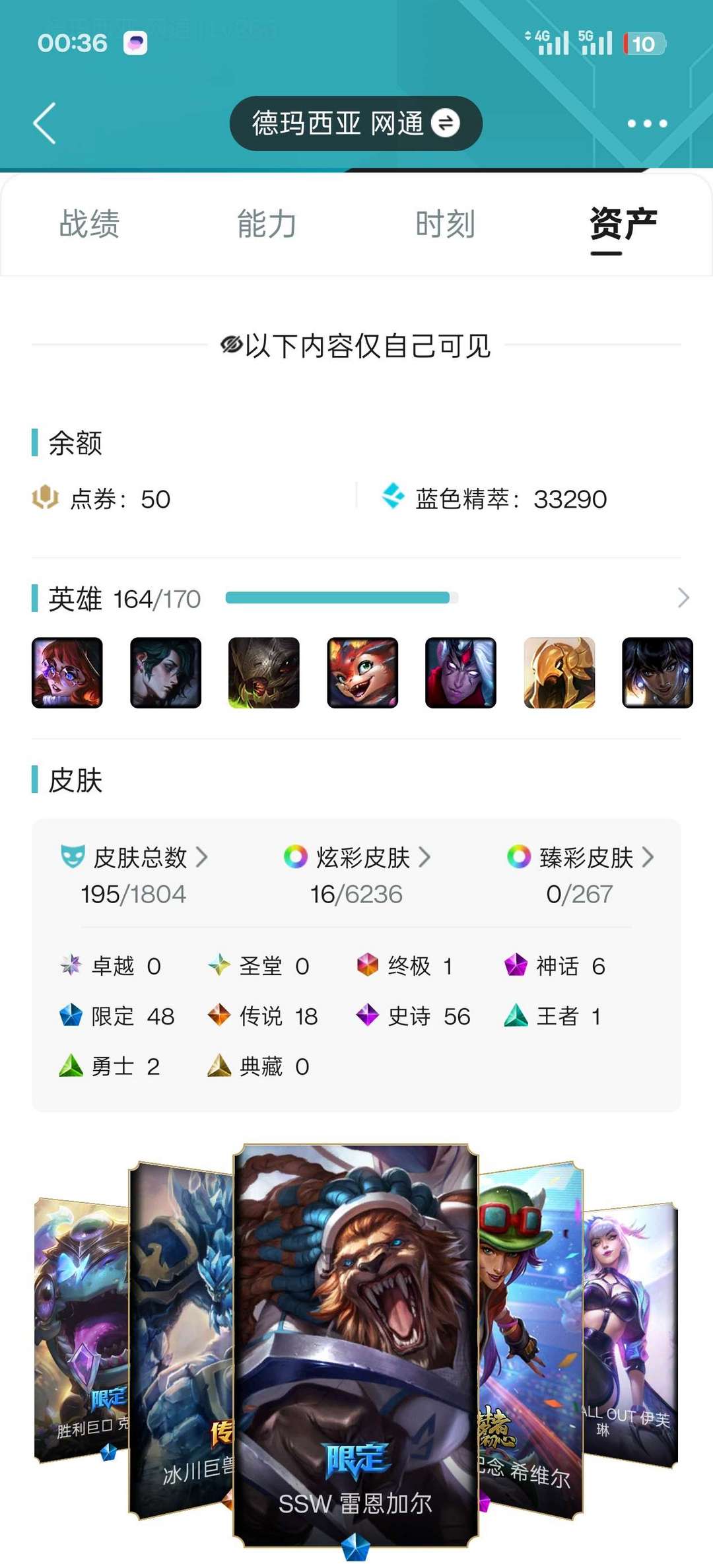Image resolution: width=713 pixels, height=1568 pixels.
Task: Select the 资产 tab
Action: click(623, 224)
